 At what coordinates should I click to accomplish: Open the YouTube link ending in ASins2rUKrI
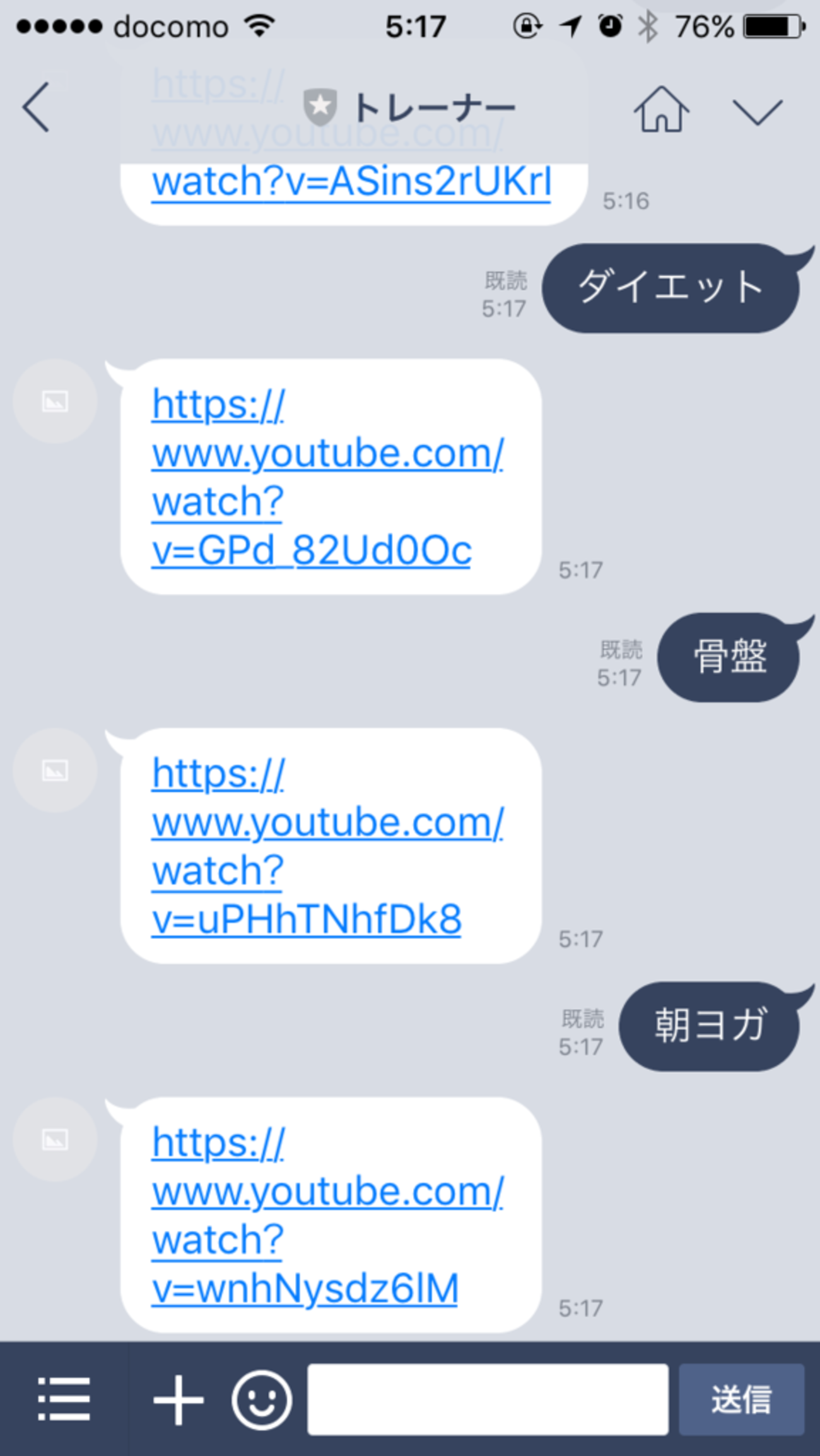(351, 182)
